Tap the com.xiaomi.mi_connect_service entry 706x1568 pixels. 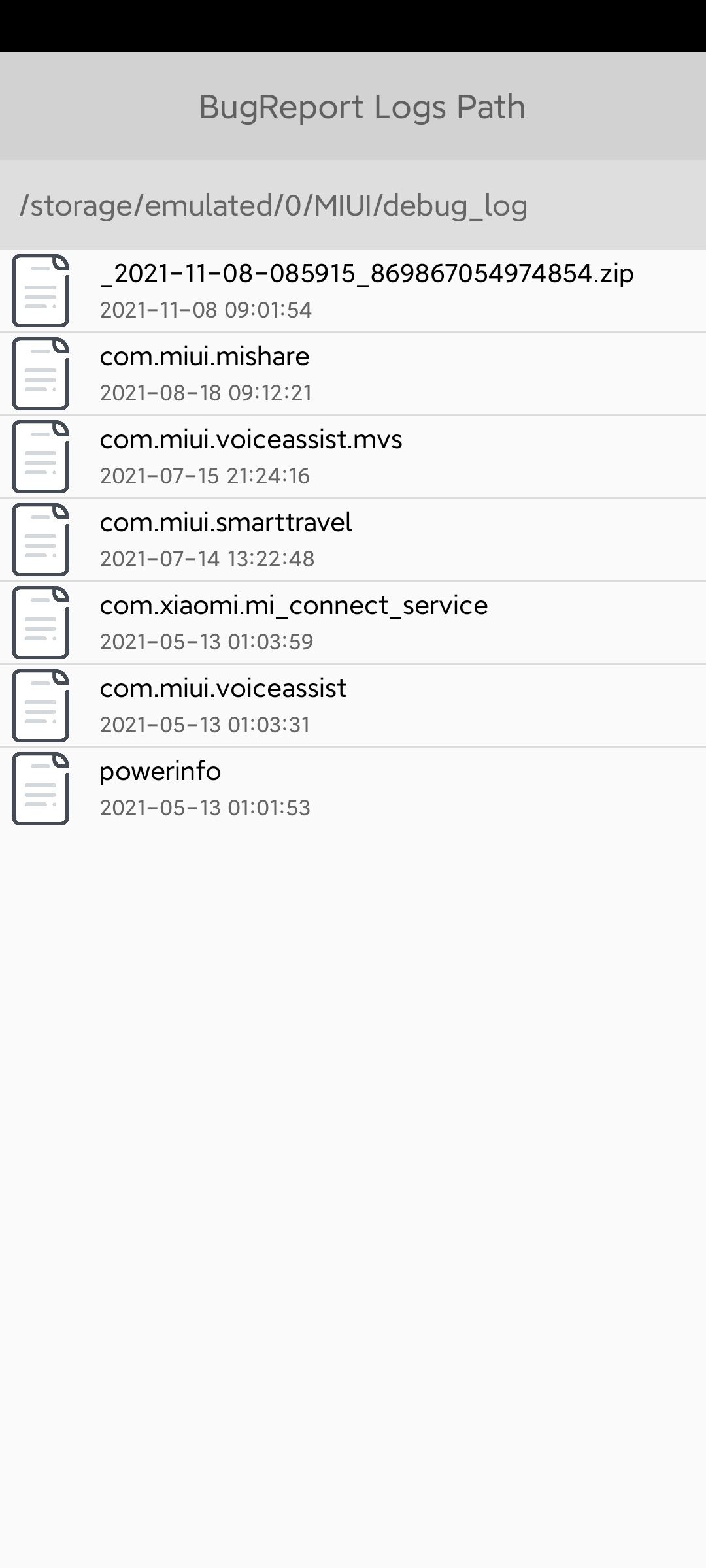coord(353,623)
